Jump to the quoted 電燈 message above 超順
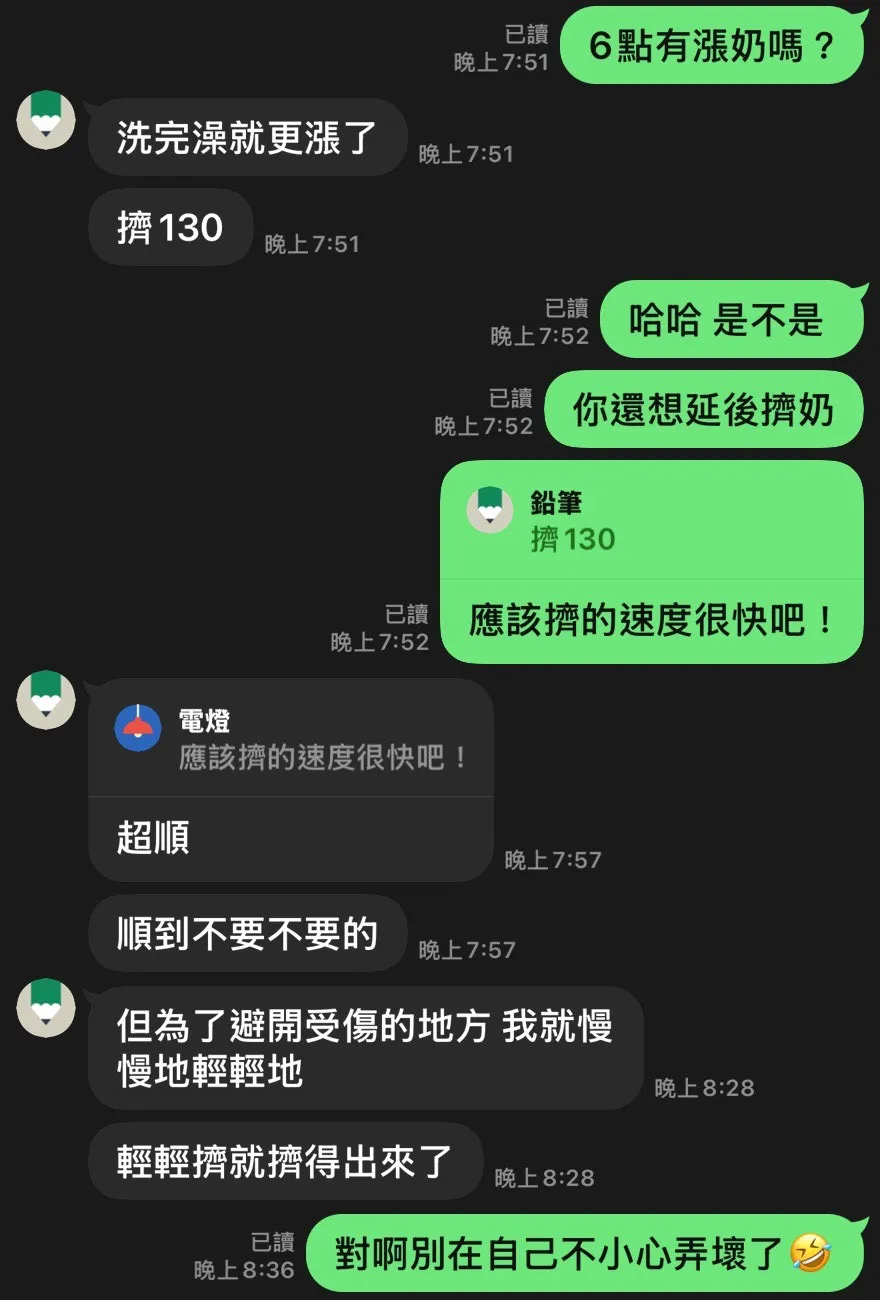This screenshot has width=880, height=1300. coord(290,739)
